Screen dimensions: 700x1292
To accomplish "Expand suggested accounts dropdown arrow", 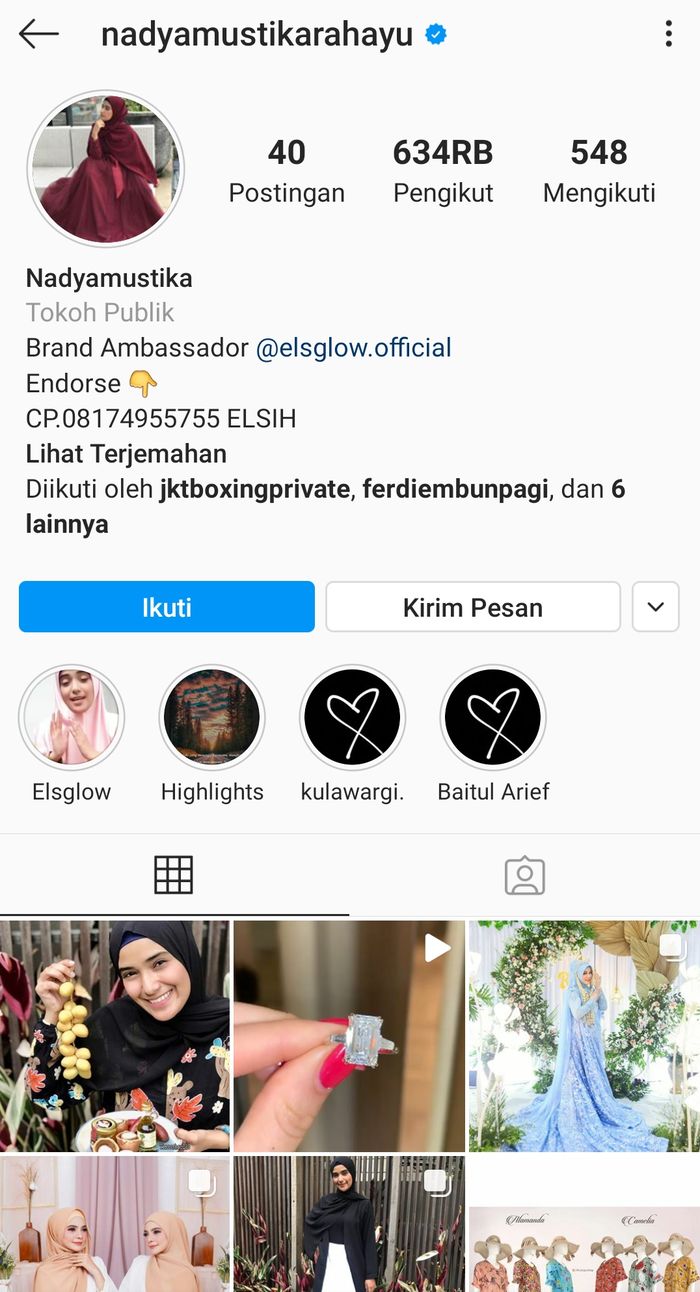I will 656,607.
